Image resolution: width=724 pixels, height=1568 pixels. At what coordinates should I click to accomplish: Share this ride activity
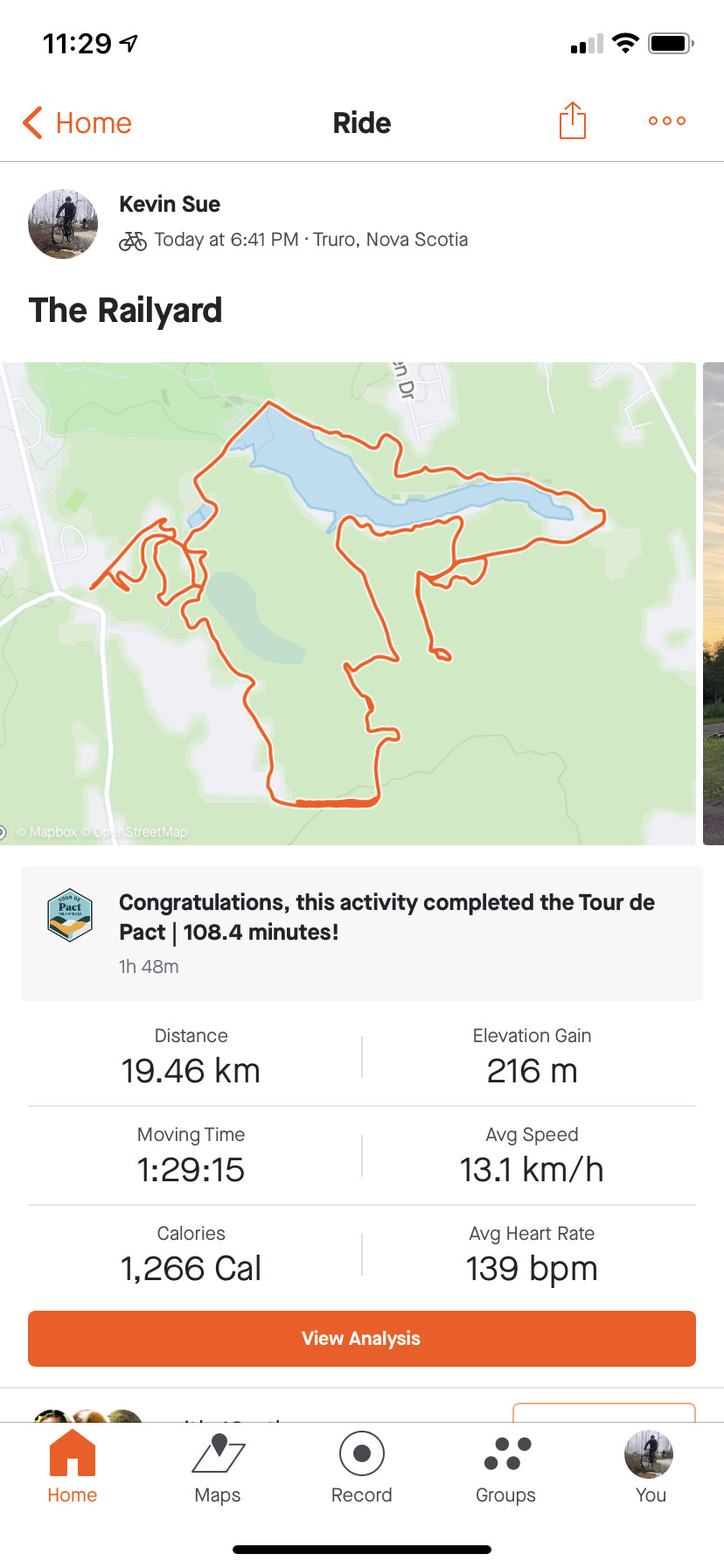click(572, 121)
